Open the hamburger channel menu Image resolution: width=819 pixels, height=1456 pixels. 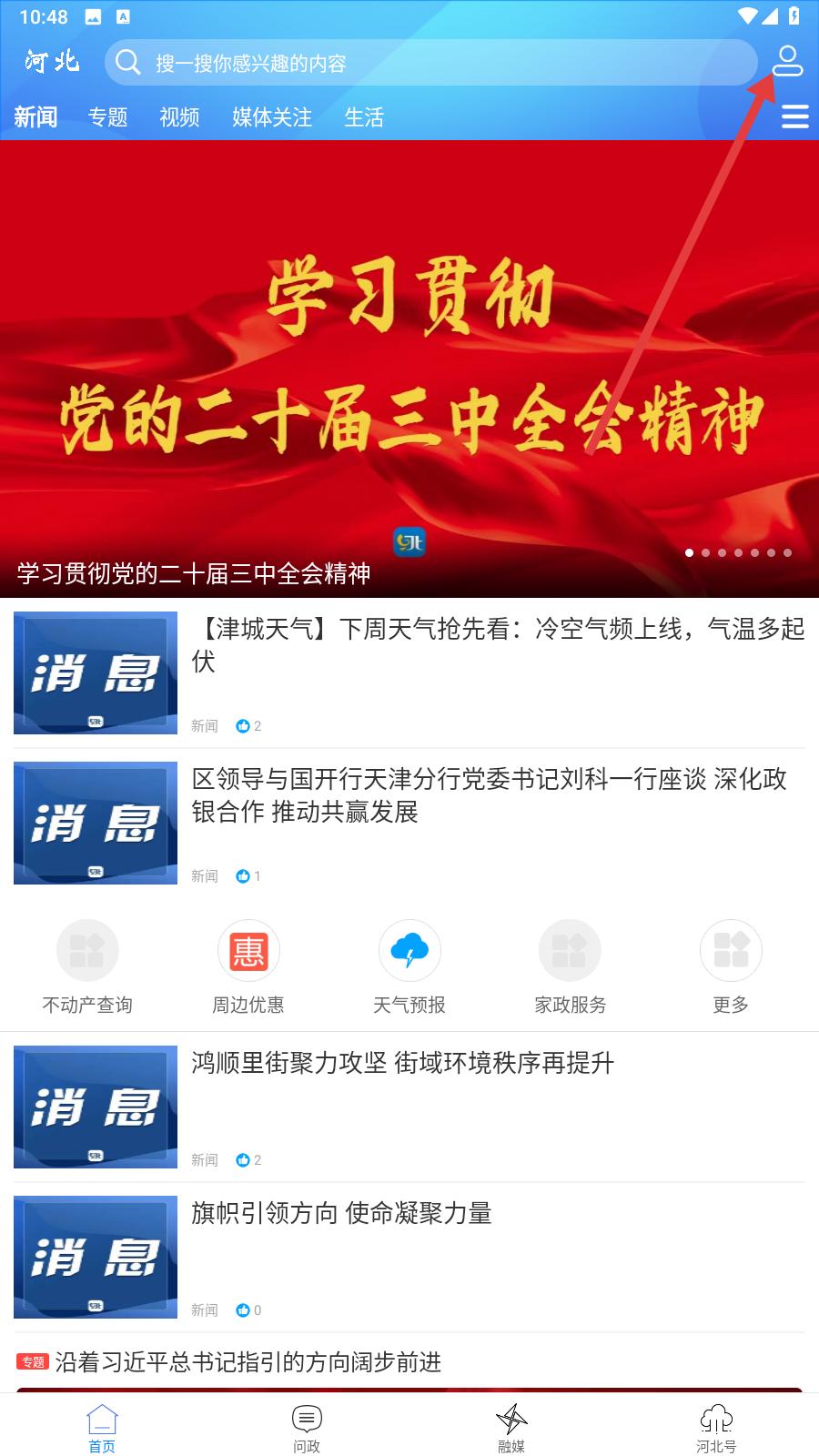tap(794, 116)
